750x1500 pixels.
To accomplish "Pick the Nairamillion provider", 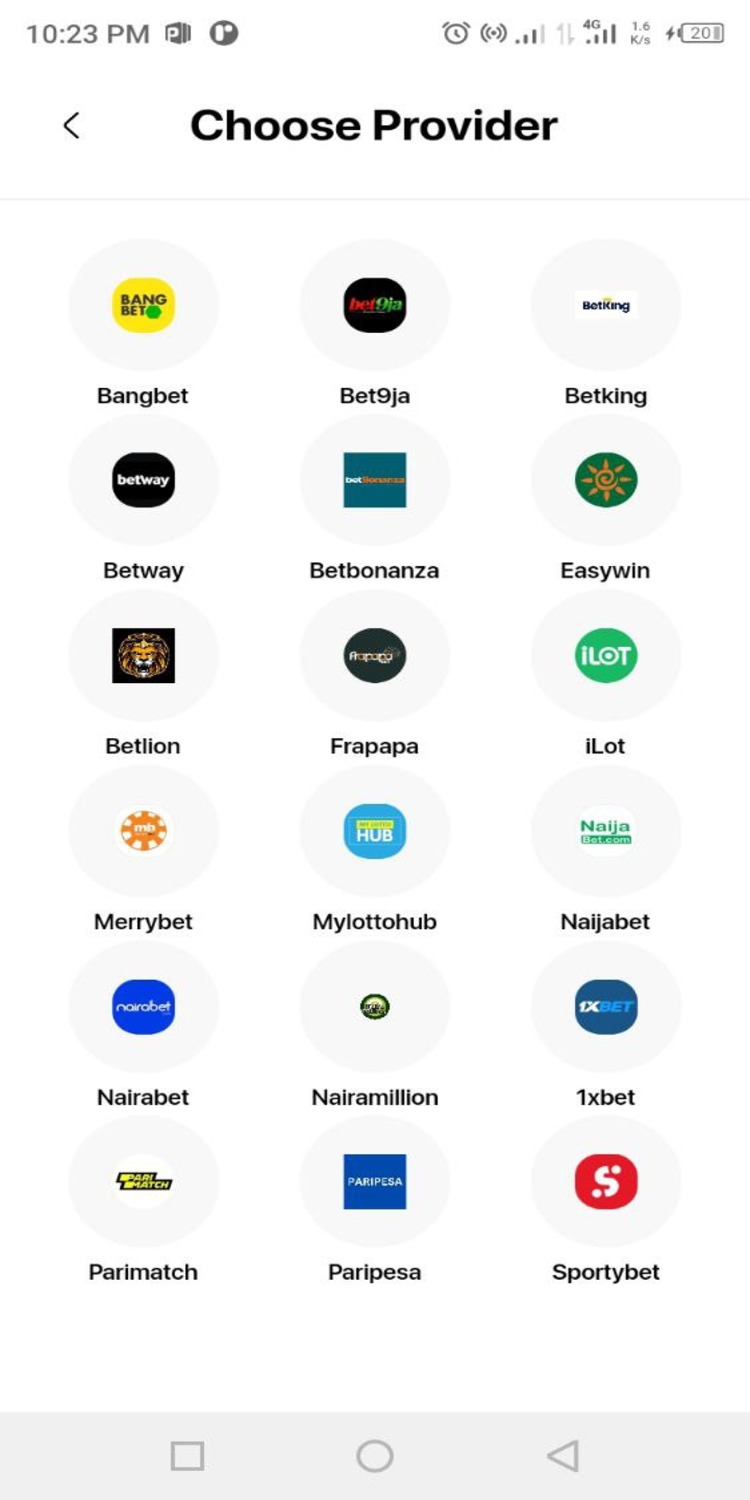I will click(x=375, y=1007).
